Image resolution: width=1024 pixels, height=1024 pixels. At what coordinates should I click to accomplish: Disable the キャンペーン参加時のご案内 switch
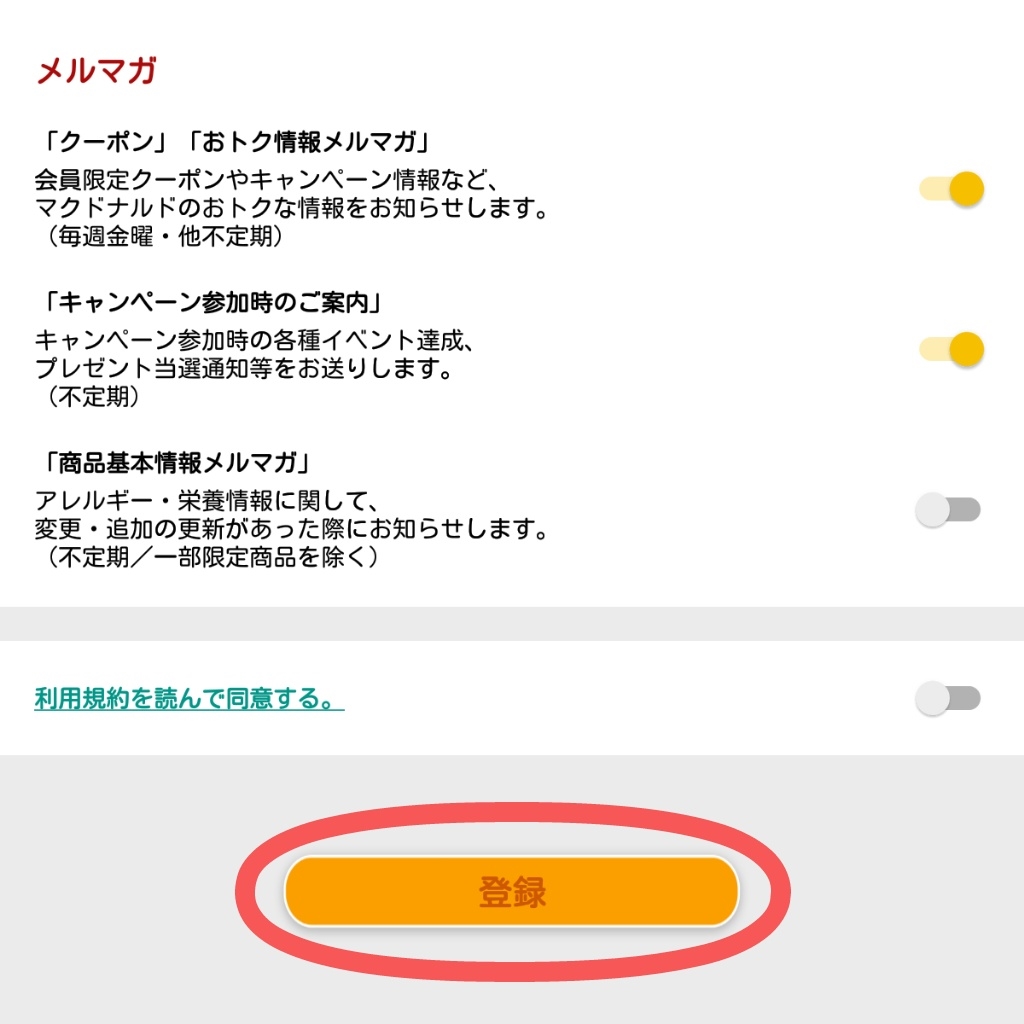(952, 349)
